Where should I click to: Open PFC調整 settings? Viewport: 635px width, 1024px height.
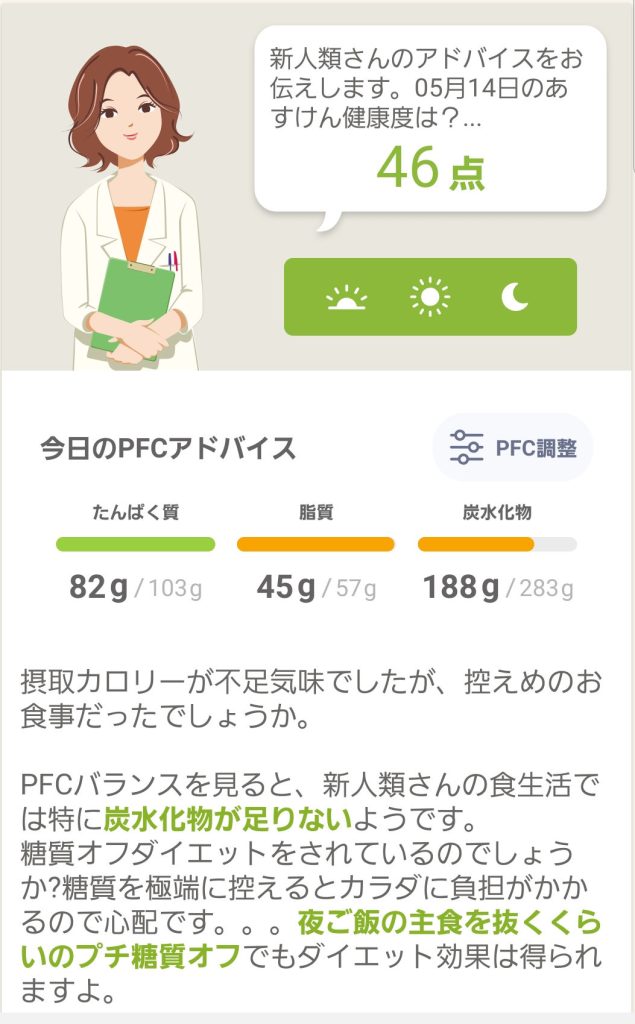[513, 447]
